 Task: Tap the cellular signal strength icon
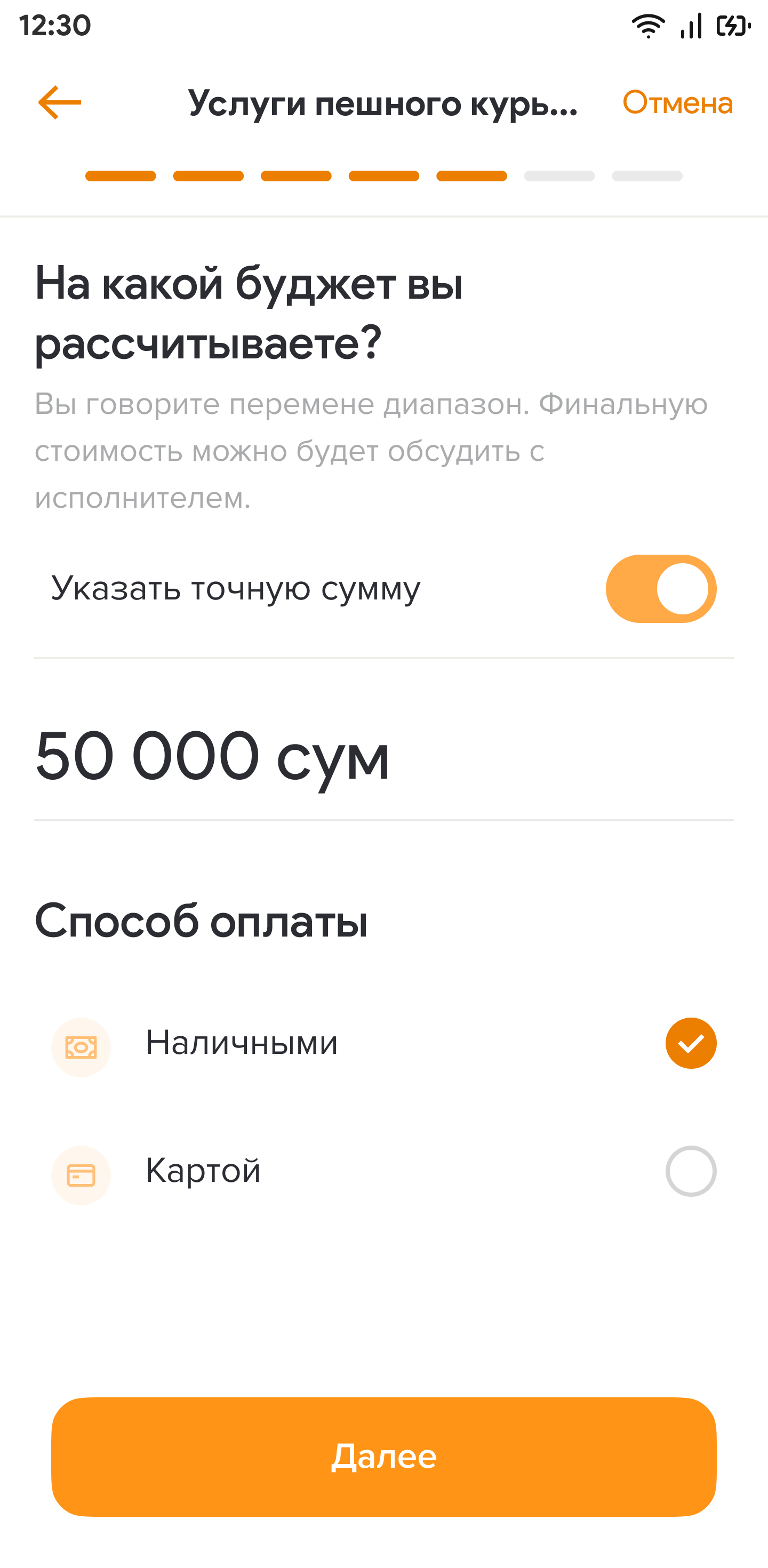click(x=691, y=26)
